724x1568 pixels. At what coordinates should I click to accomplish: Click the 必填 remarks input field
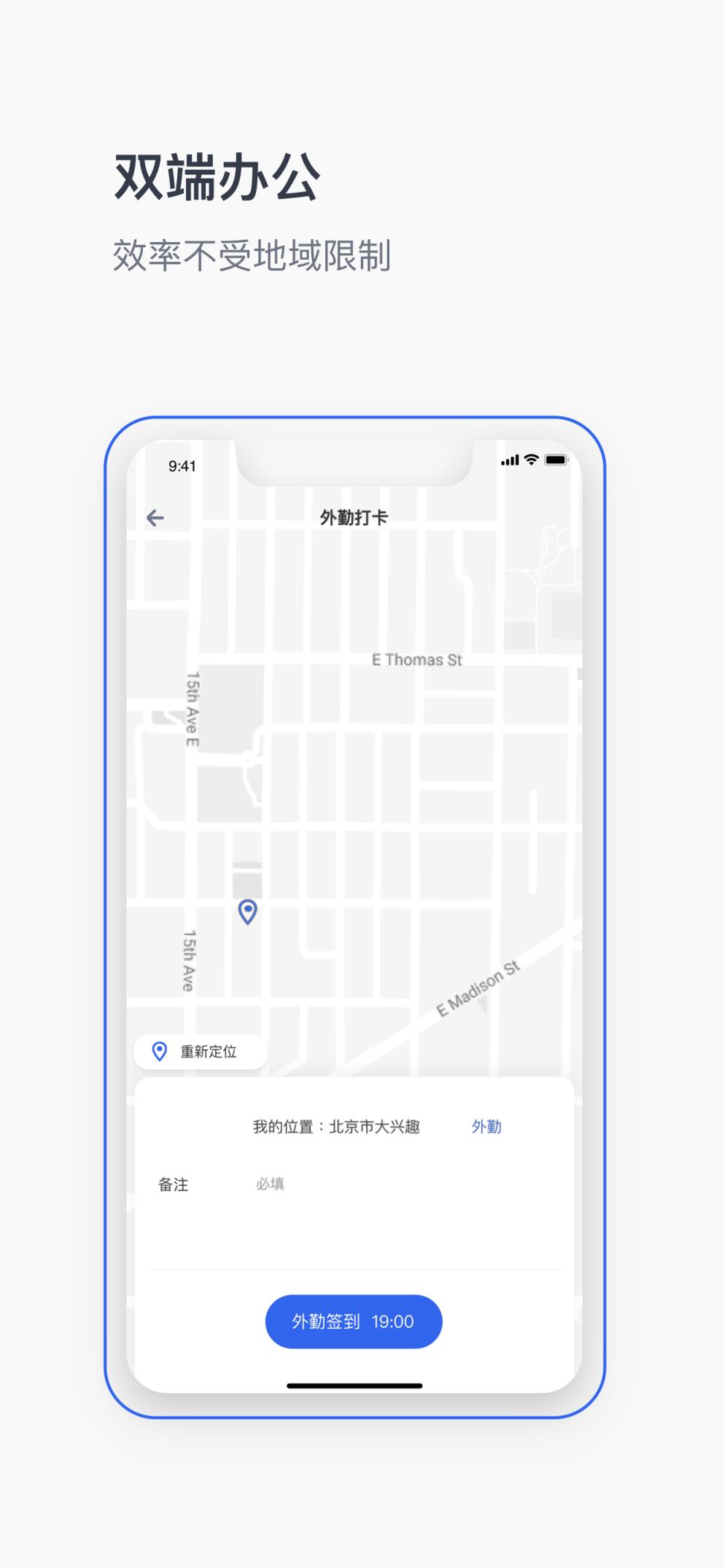(270, 1185)
